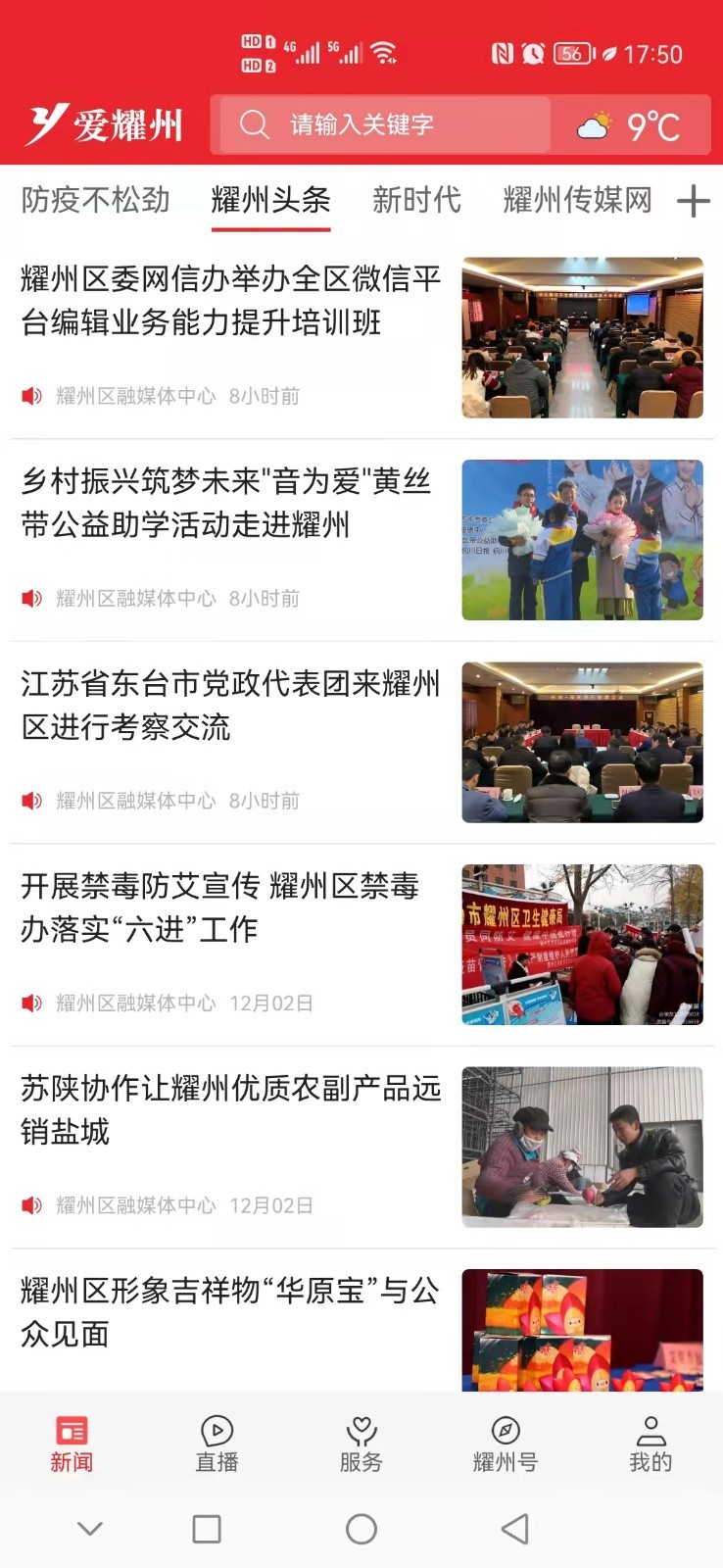Open 江苏省东台市党政代表团 news item

(x=231, y=706)
